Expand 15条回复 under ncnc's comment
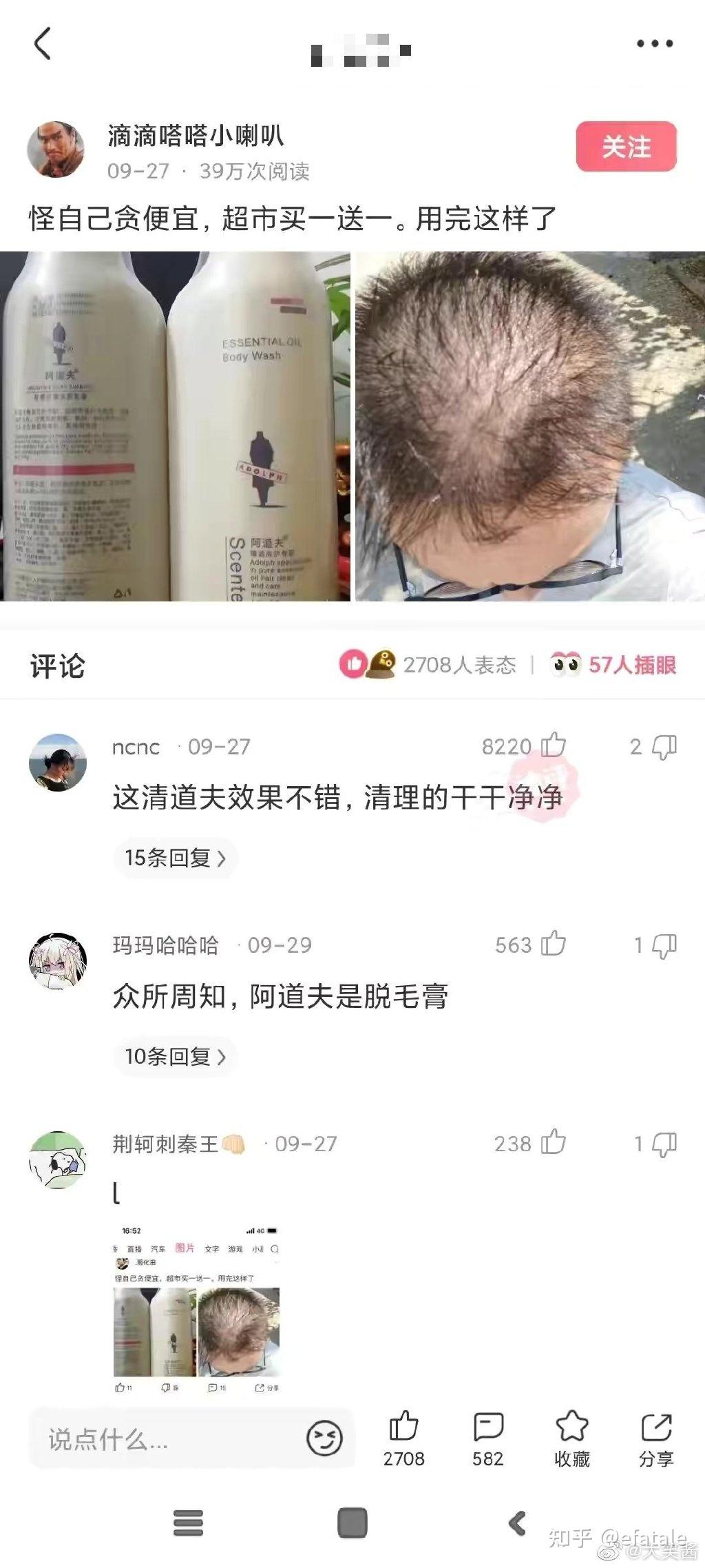Screen dimensions: 705x1568 tap(175, 858)
